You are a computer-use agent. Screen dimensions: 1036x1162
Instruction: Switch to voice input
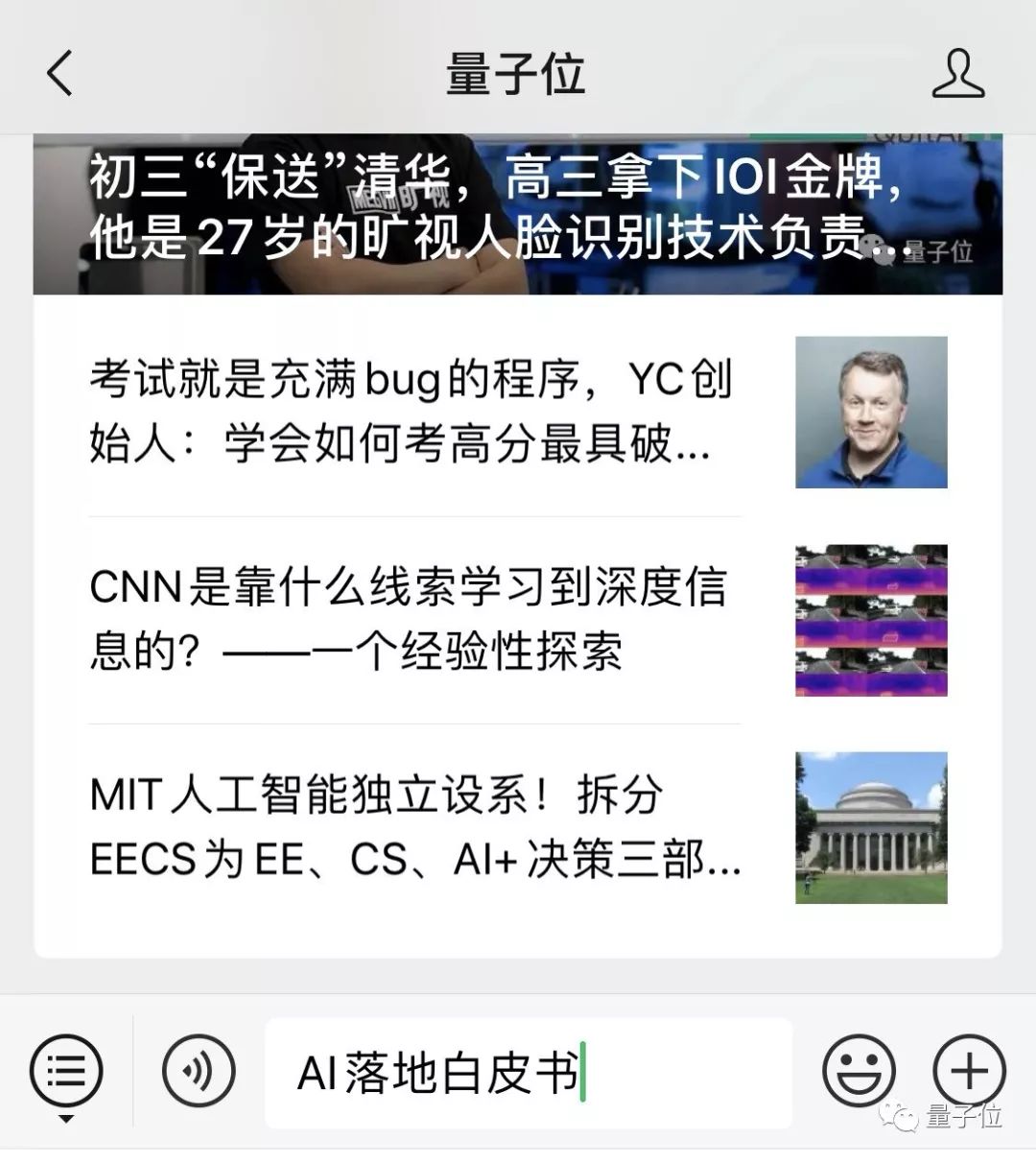tap(199, 1071)
